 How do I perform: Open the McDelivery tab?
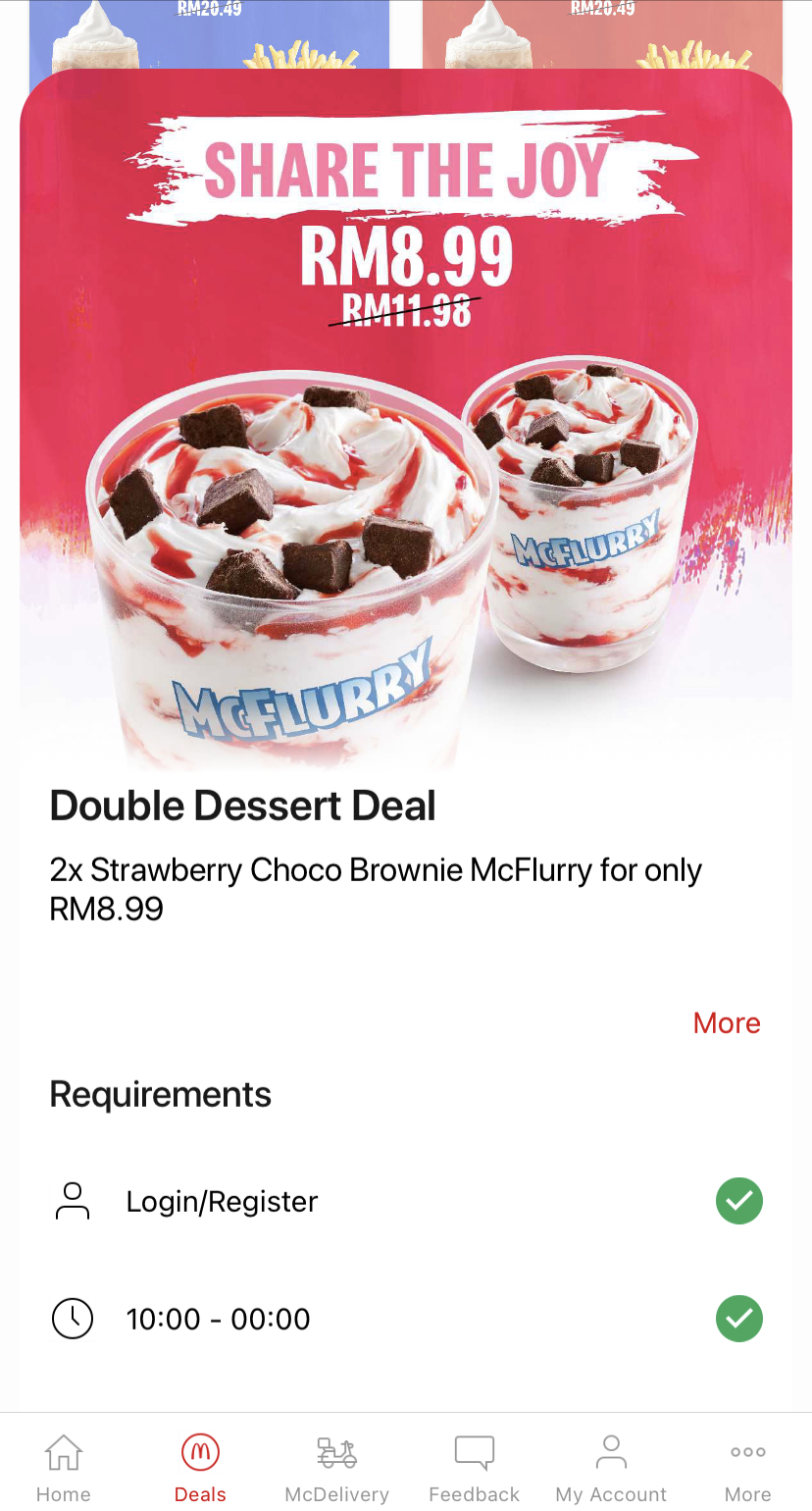pos(336,1467)
